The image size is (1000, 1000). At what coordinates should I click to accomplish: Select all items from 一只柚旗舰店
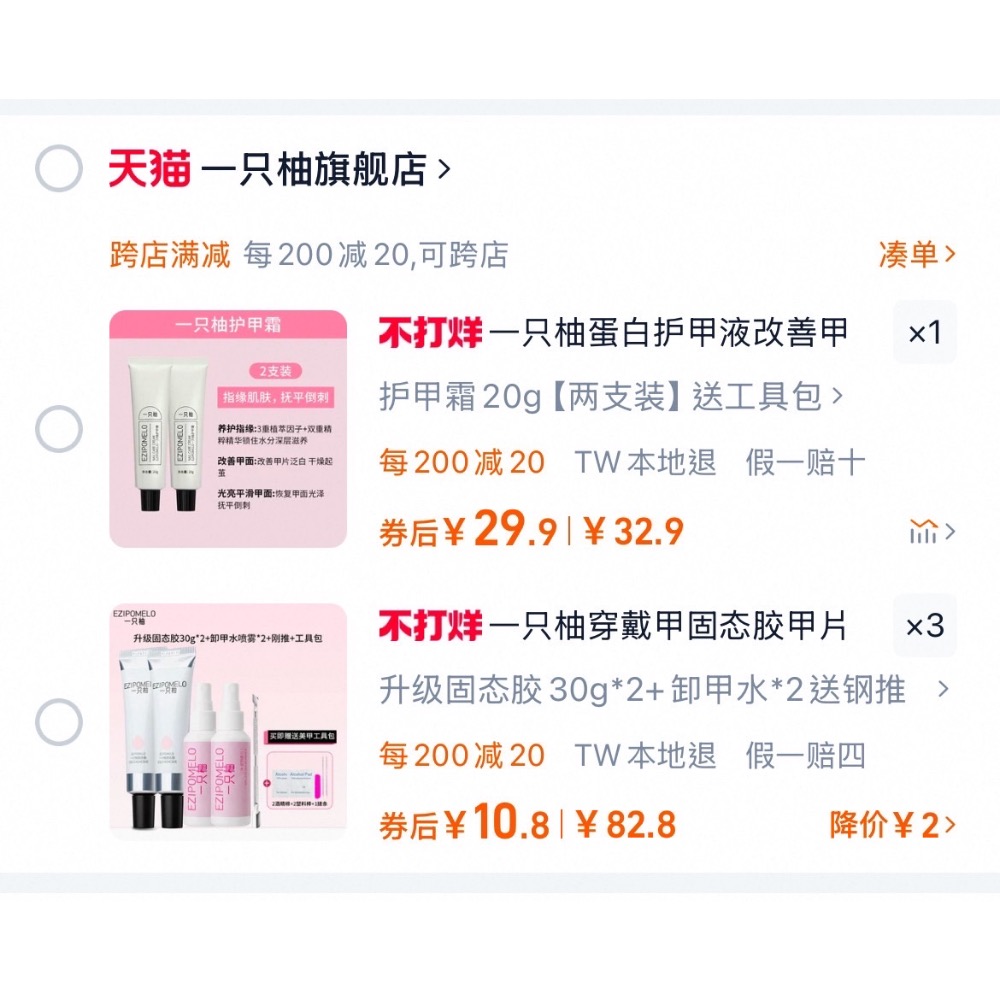(59, 168)
